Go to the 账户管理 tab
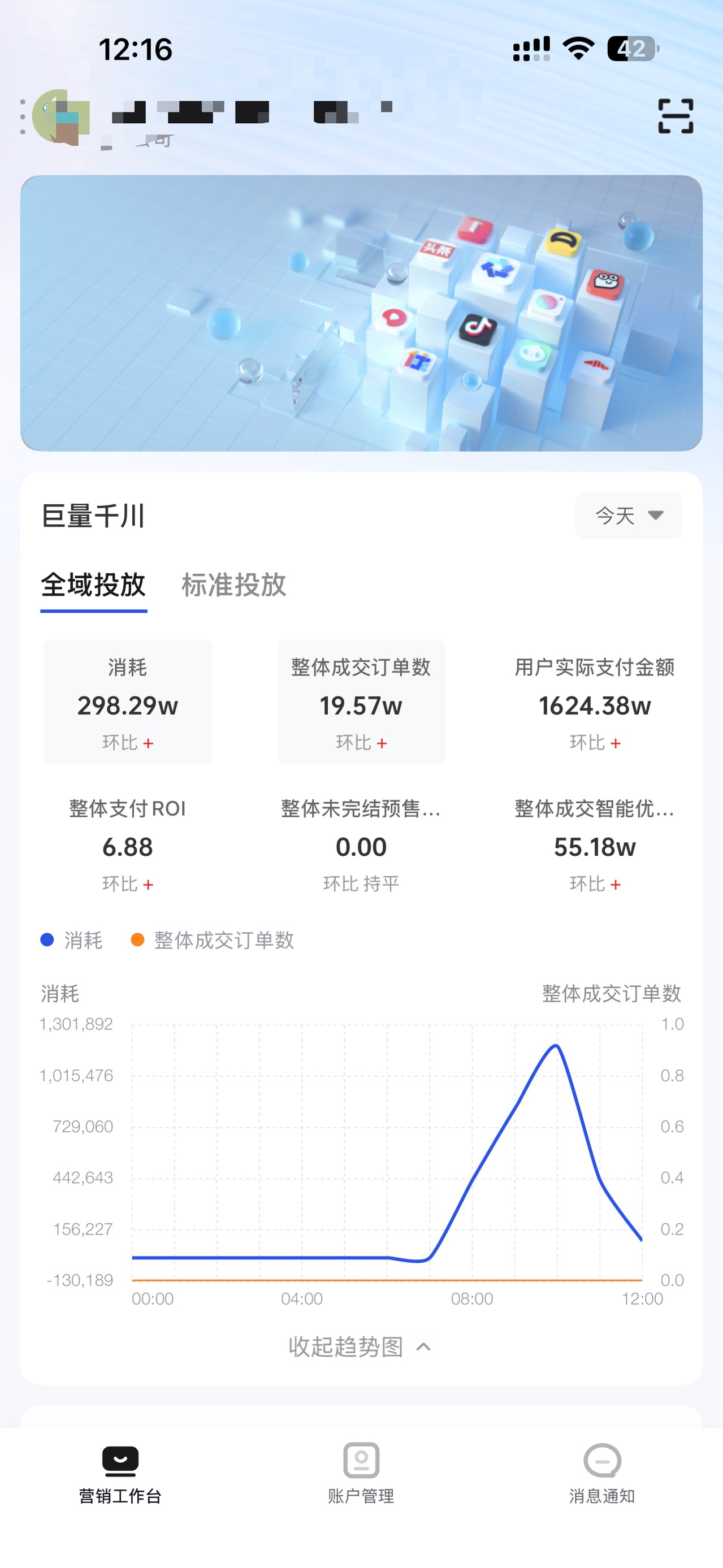The width and height of the screenshot is (723, 1568). point(361,1472)
